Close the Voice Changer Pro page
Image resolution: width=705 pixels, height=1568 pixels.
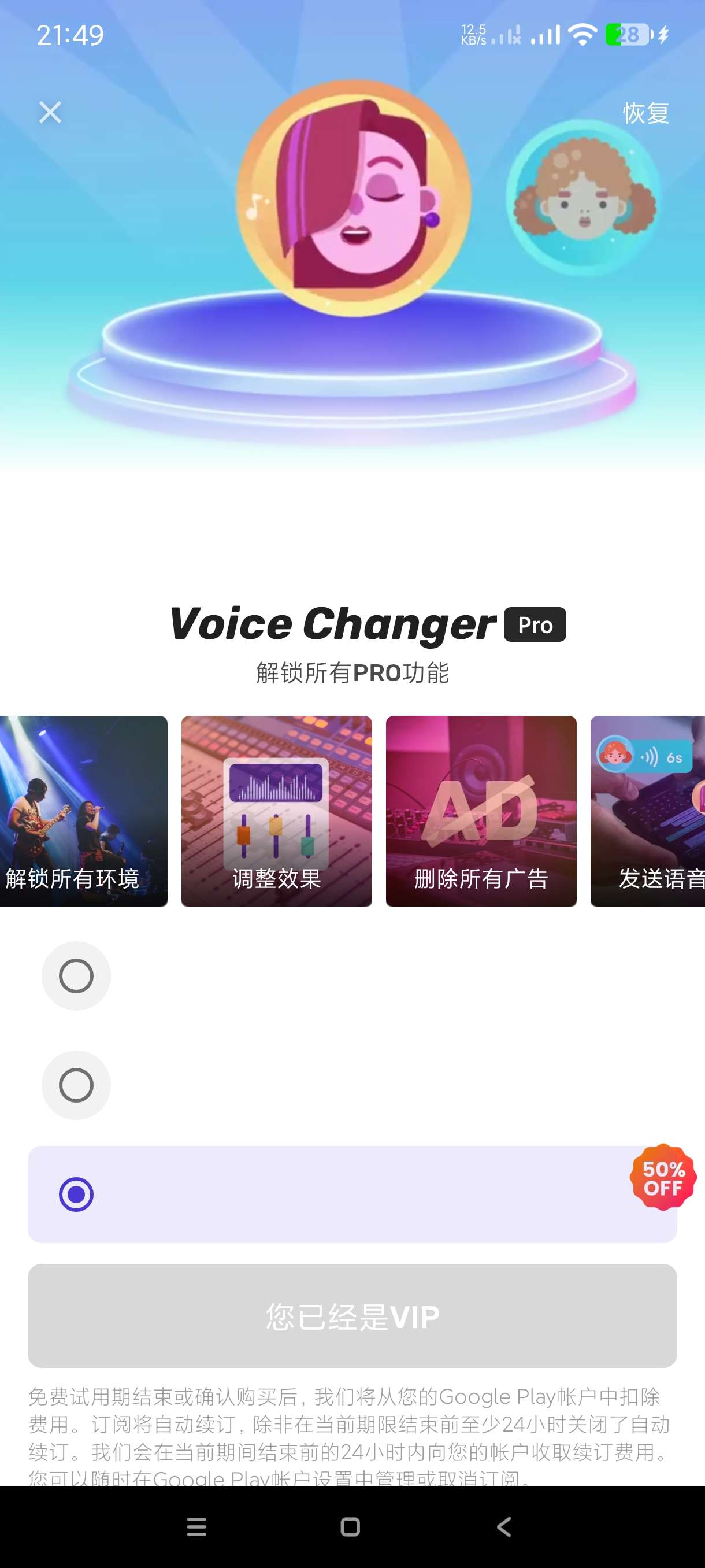(x=50, y=113)
